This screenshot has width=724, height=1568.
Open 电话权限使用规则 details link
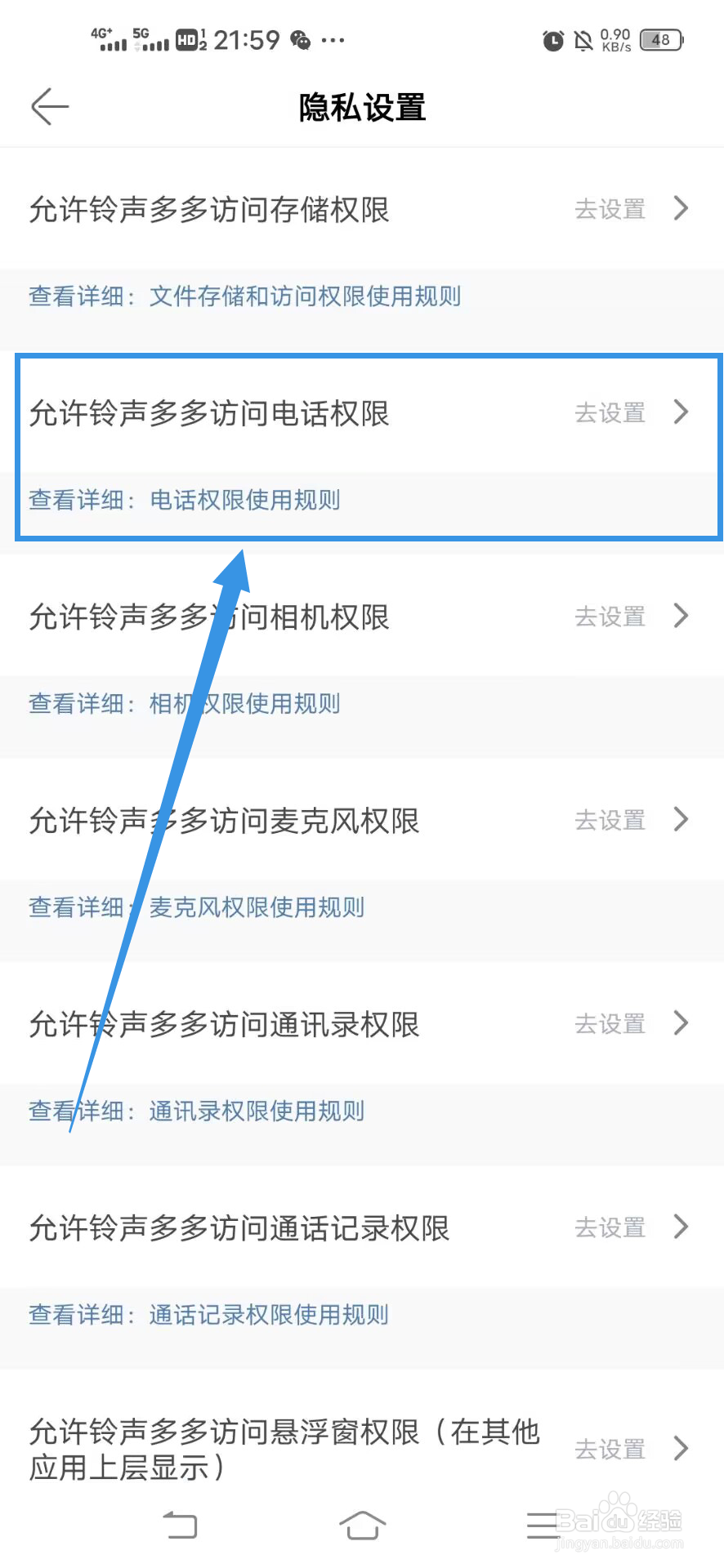click(245, 500)
